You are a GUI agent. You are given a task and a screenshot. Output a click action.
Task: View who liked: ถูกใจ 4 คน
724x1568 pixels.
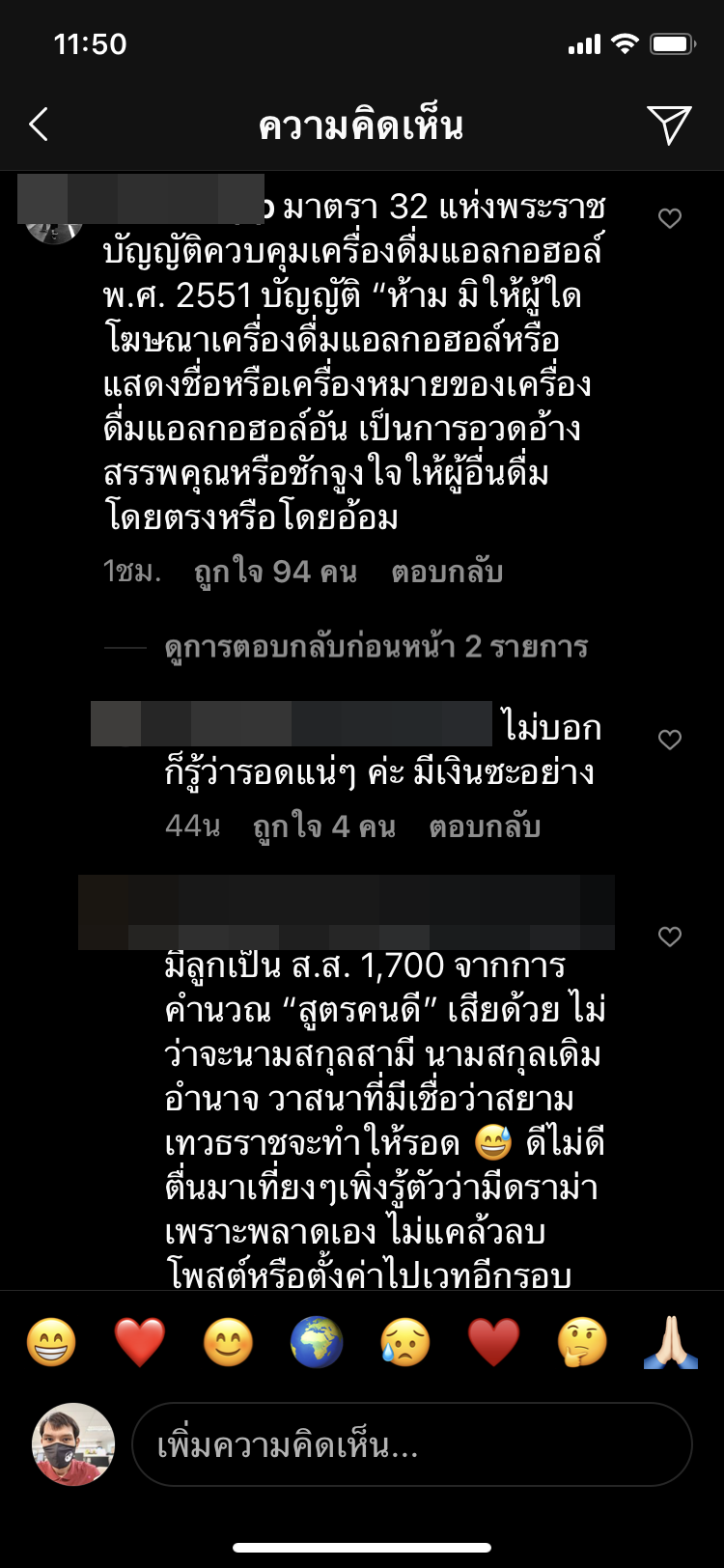[x=324, y=827]
